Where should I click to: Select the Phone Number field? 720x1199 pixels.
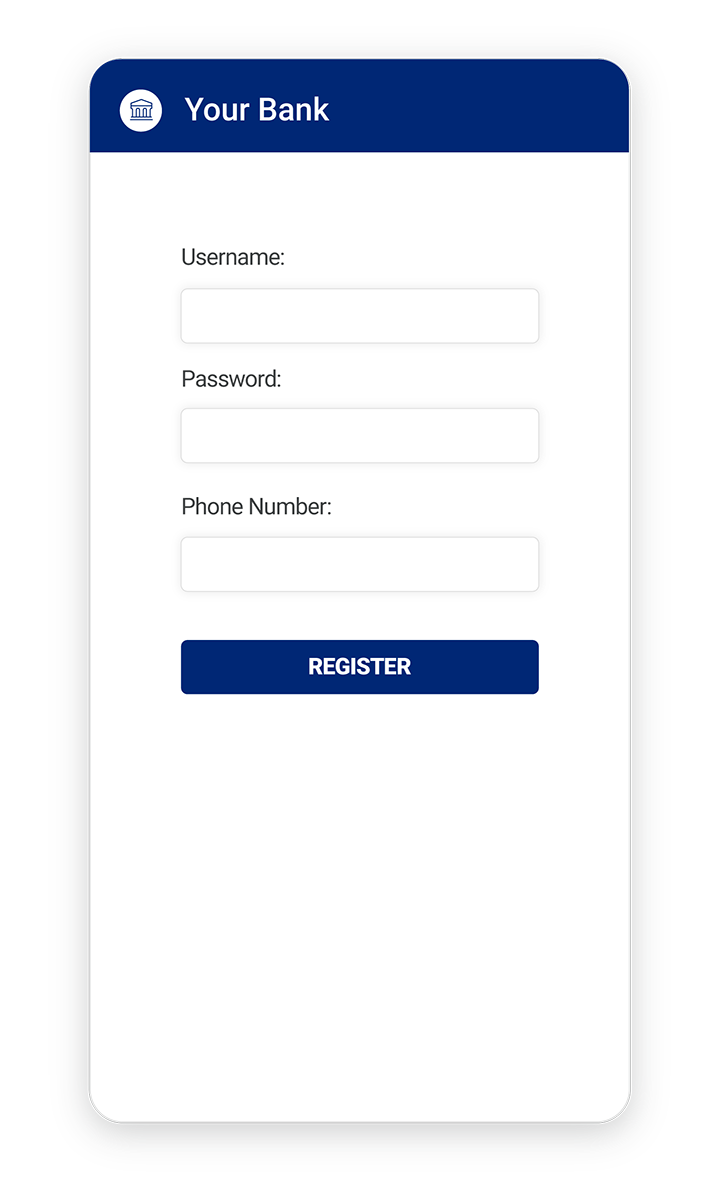coord(359,564)
